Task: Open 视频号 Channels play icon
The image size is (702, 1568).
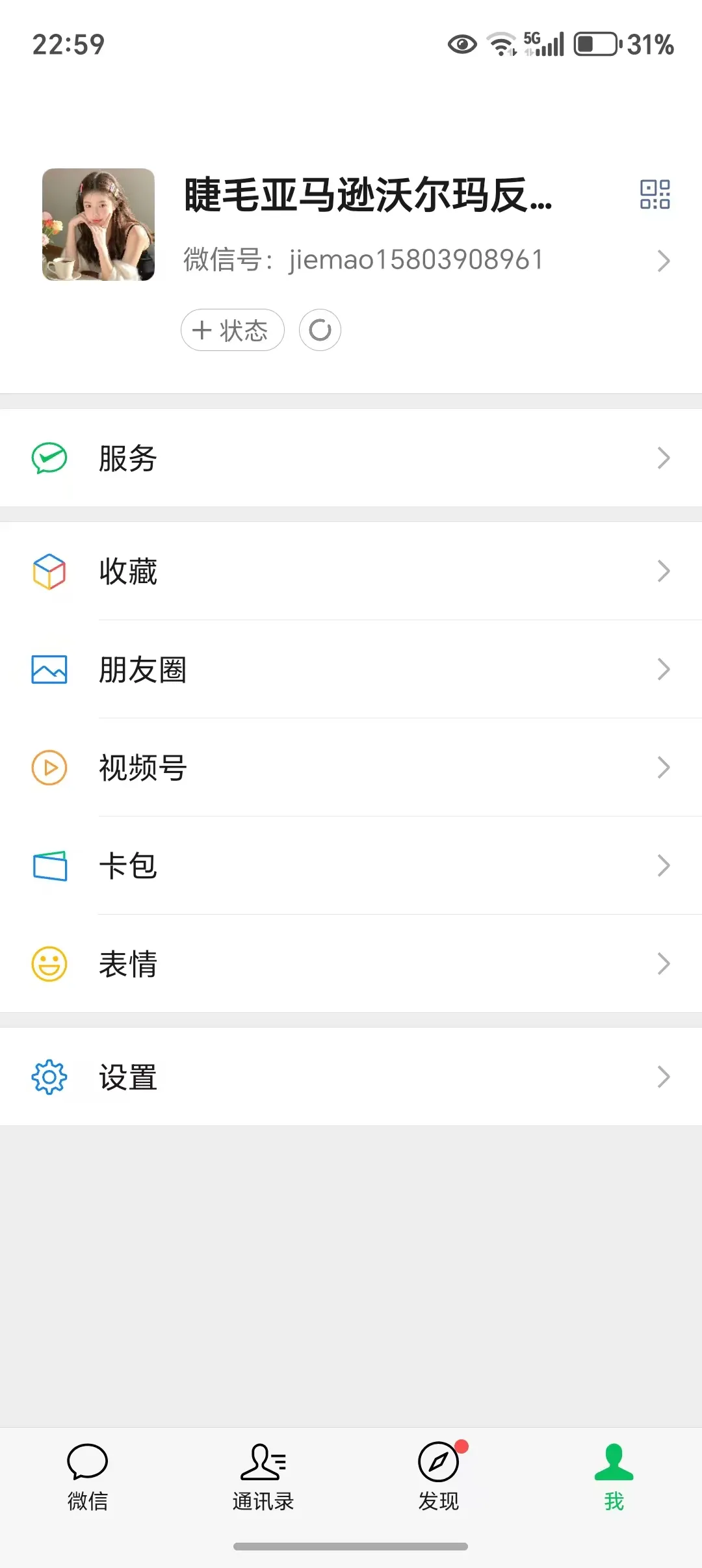Action: click(49, 767)
